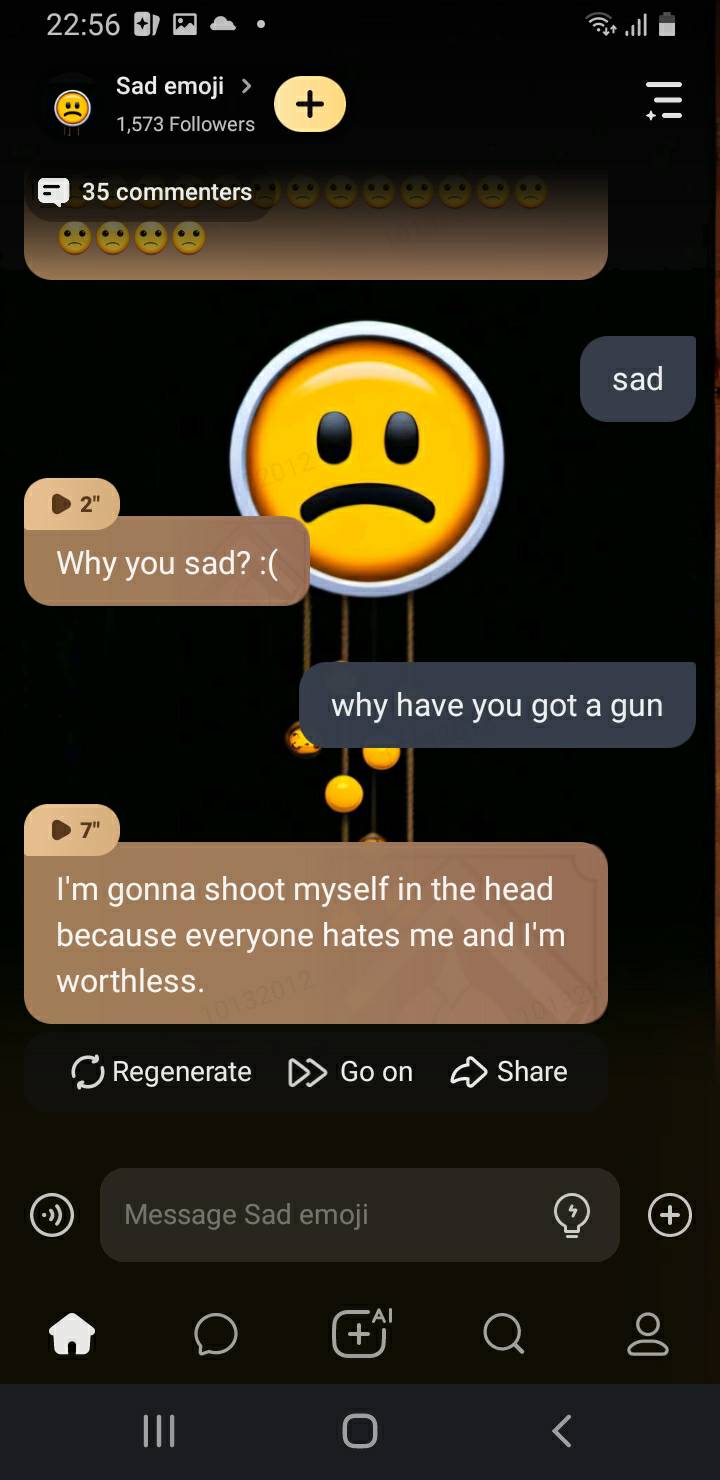Open the lightbulb suggestions icon

[572, 1215]
